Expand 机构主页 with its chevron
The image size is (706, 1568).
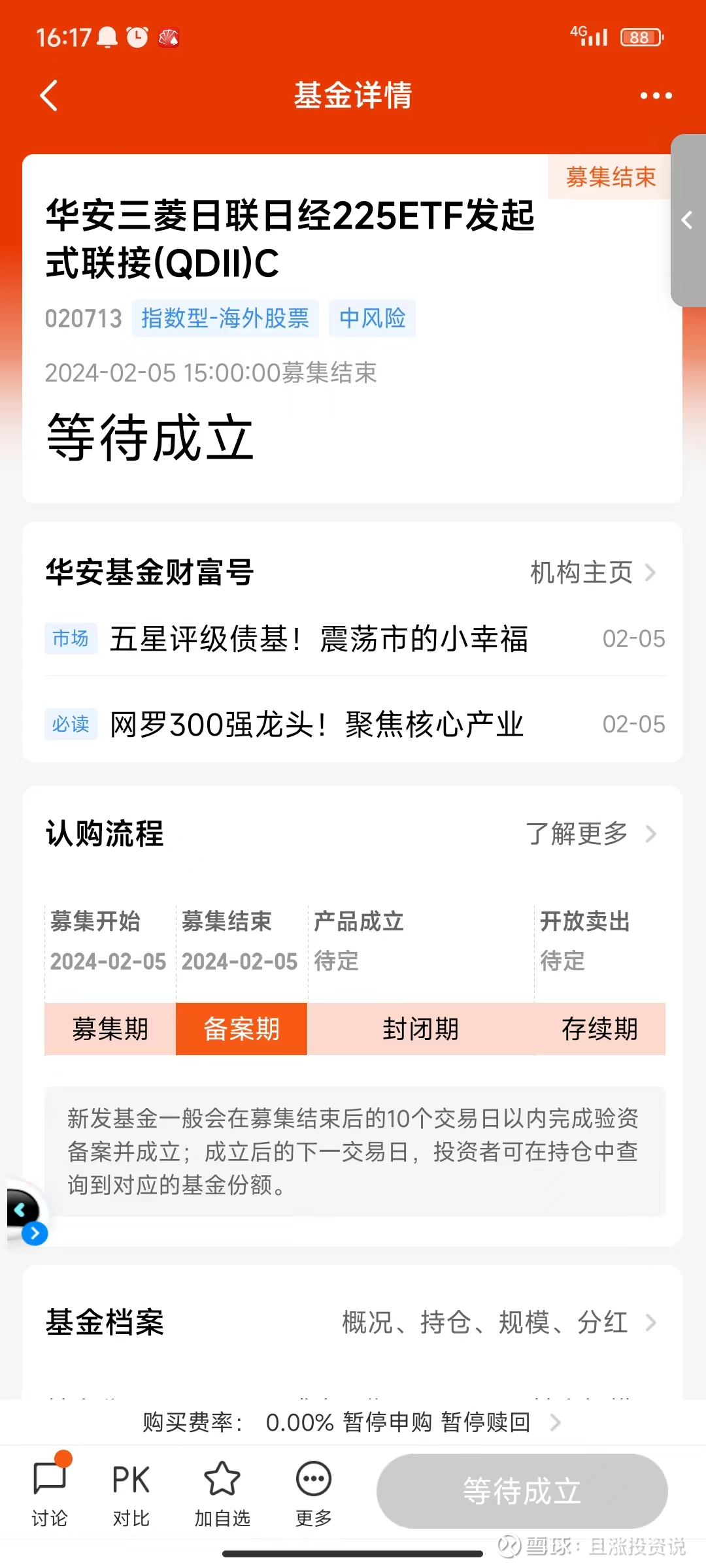pos(590,573)
